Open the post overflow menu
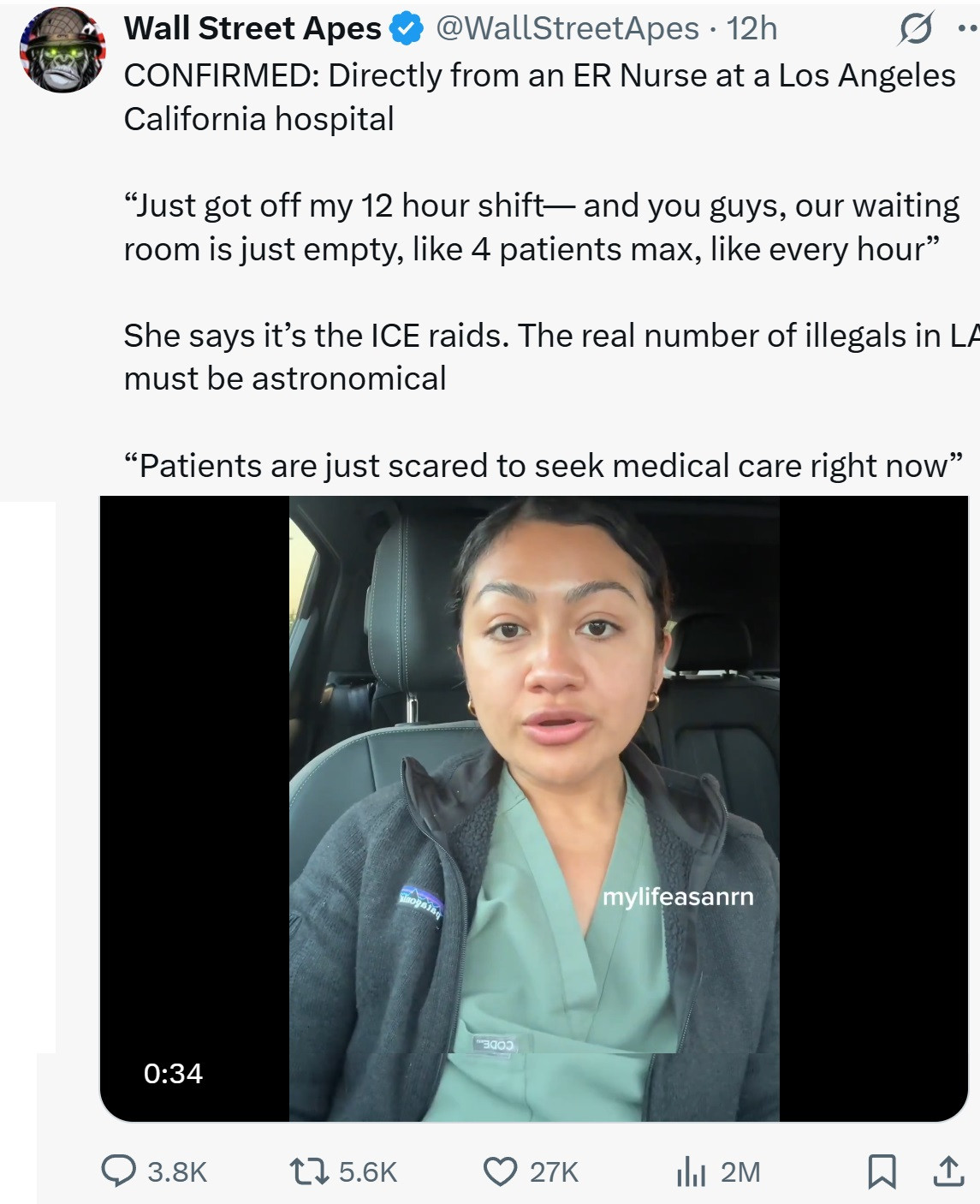Screen dimensions: 980x1204 pyautogui.click(x=968, y=28)
